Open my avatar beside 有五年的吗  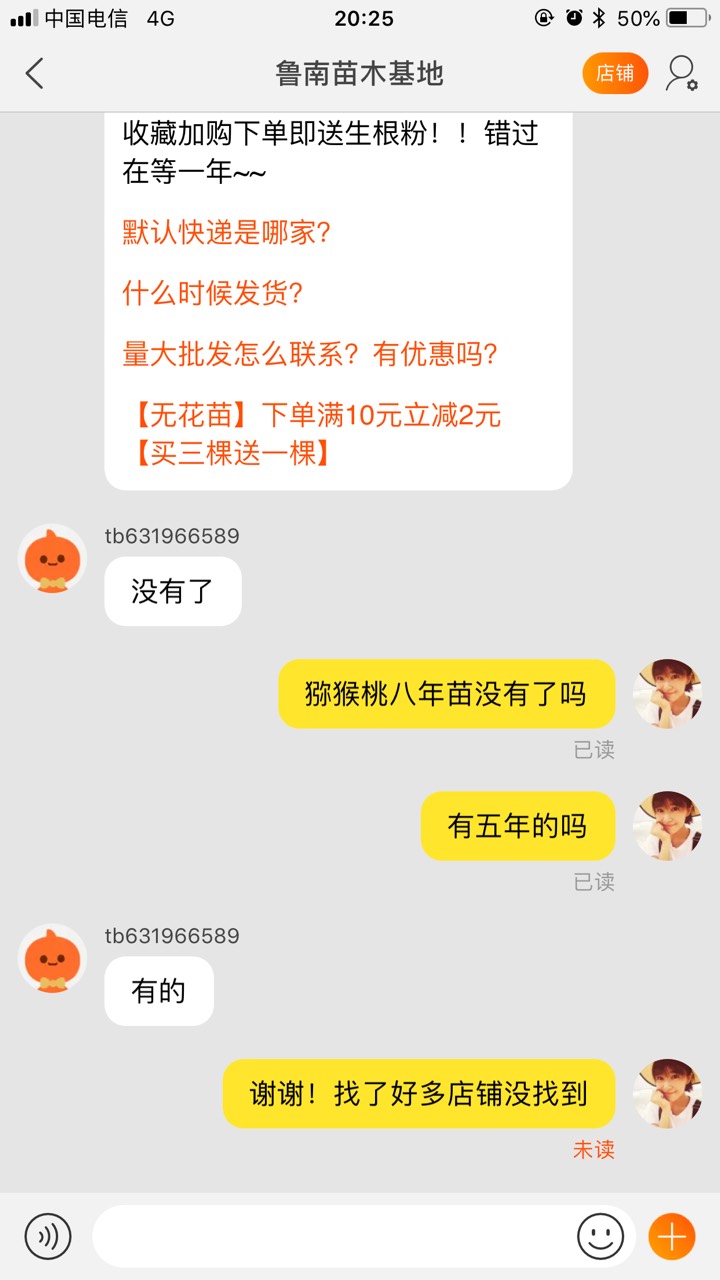(x=668, y=826)
